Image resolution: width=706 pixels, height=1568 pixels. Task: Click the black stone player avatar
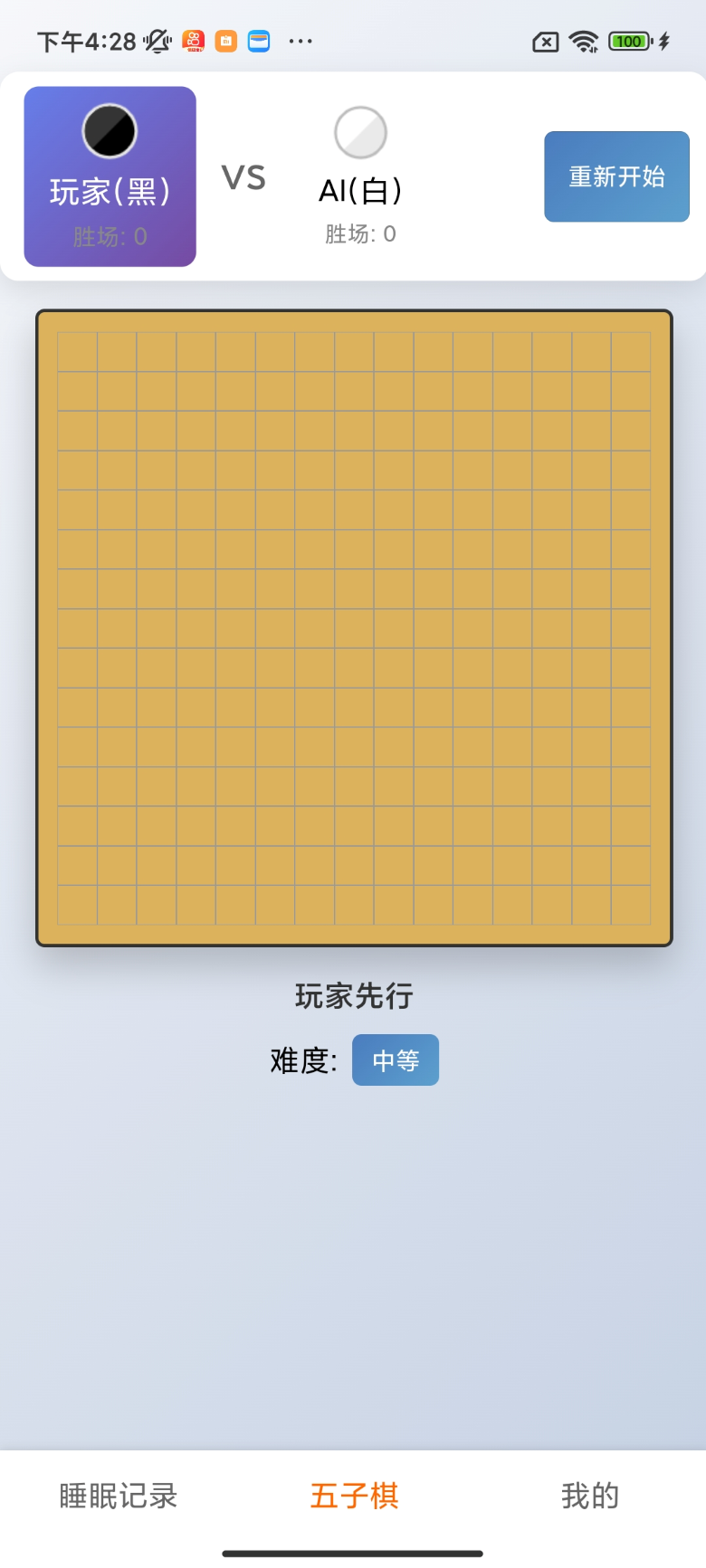coord(110,131)
